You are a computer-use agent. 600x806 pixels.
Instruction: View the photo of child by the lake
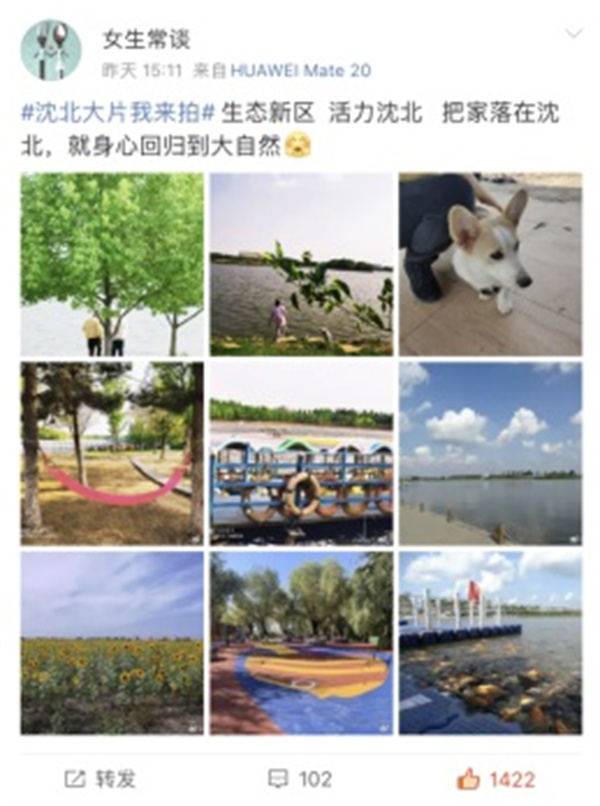click(301, 264)
